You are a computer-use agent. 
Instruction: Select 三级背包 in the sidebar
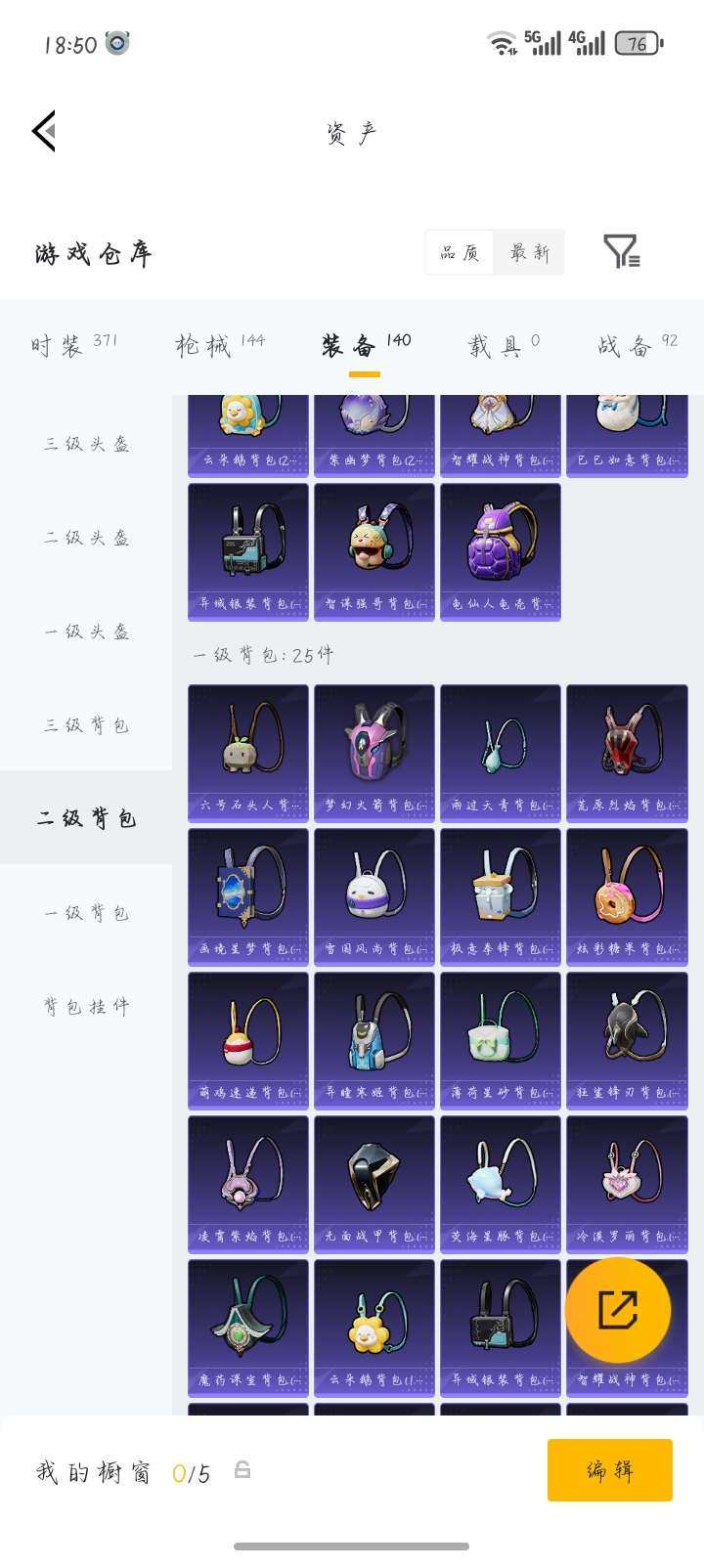pos(86,724)
